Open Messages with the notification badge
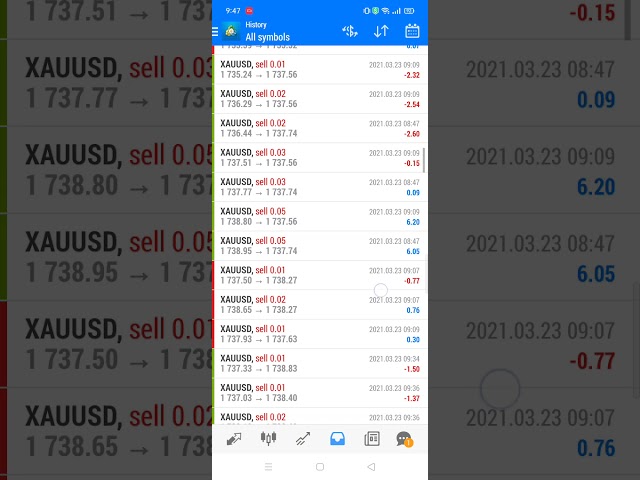 coord(404,438)
